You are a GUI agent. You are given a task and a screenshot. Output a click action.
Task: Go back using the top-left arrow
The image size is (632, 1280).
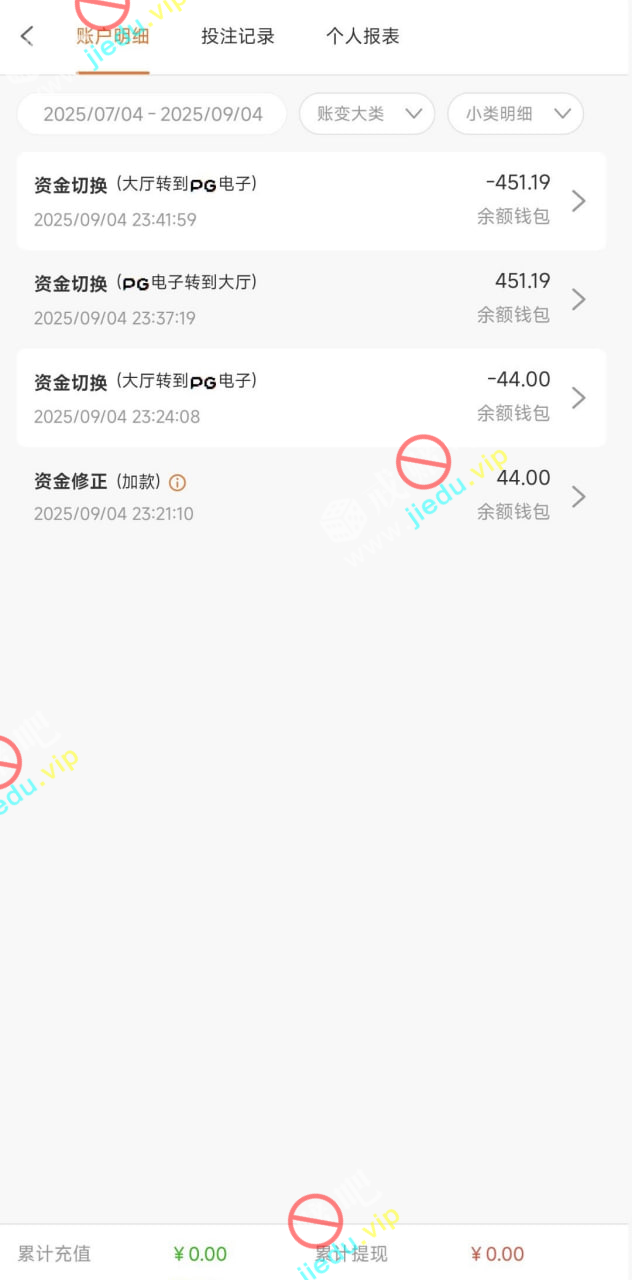tap(27, 36)
